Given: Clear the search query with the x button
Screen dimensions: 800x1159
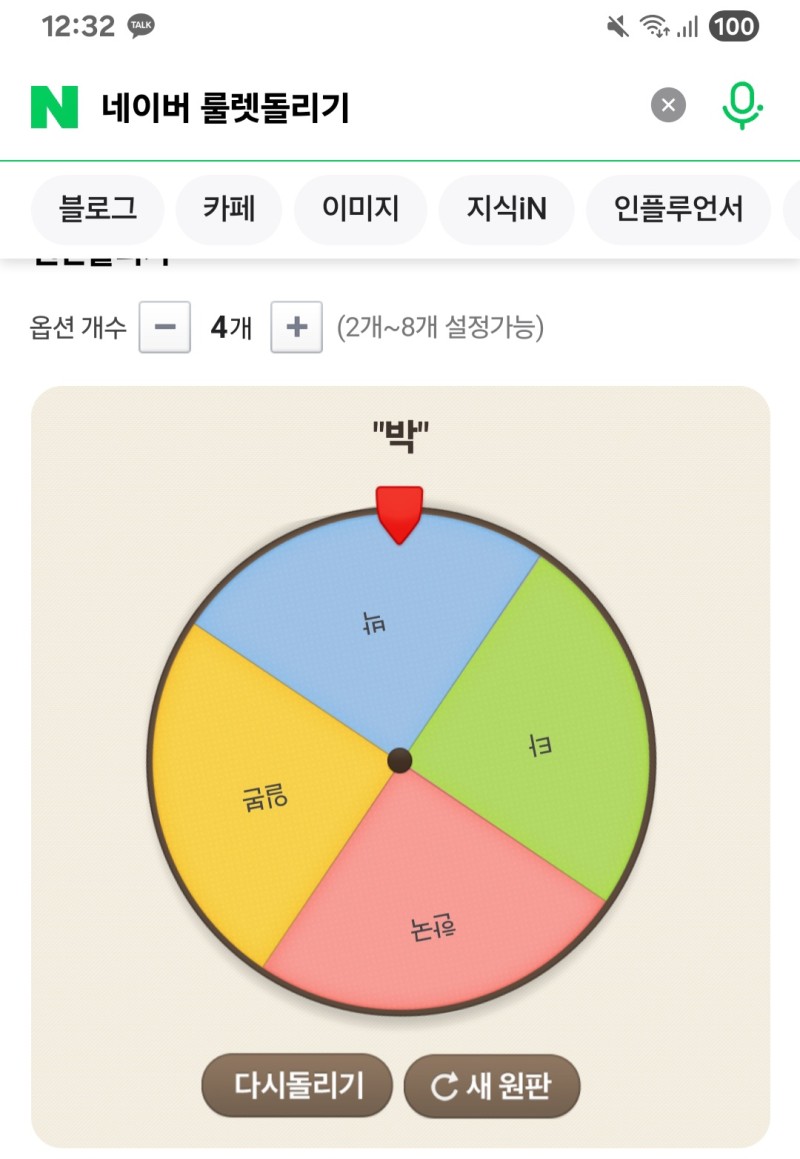Looking at the screenshot, I should click(x=668, y=105).
